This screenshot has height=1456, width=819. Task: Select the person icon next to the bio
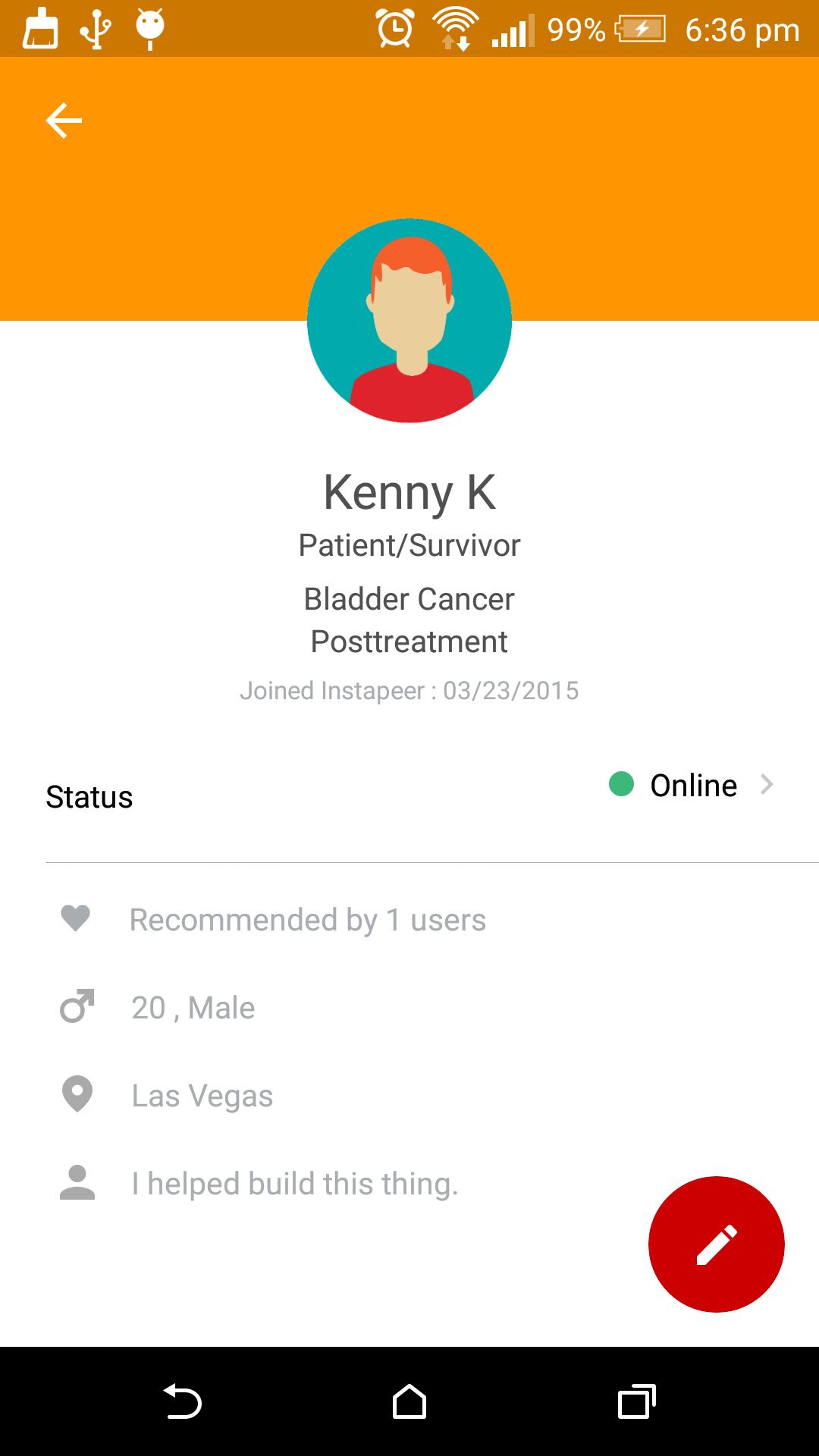[77, 1181]
